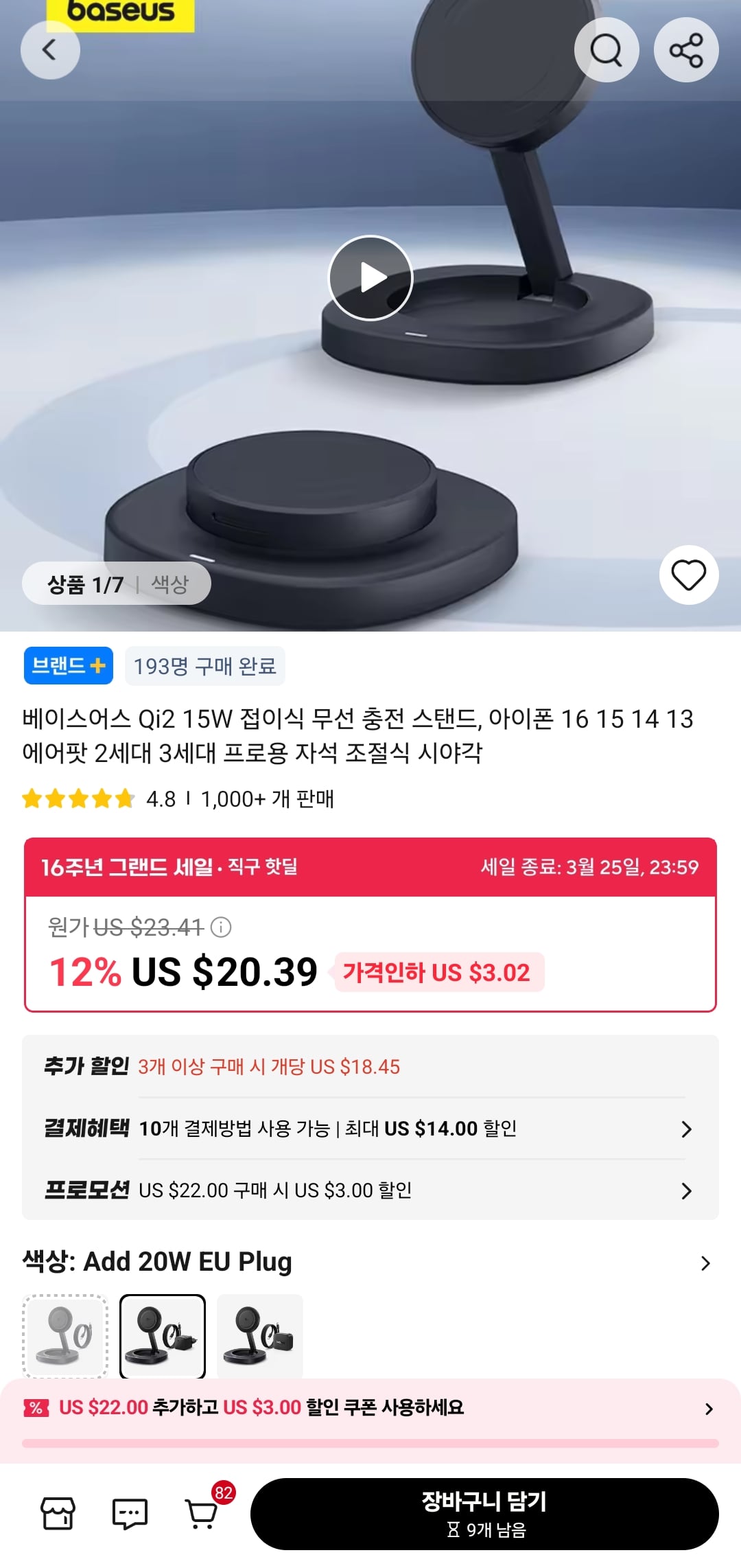Play the product video

coord(370,277)
